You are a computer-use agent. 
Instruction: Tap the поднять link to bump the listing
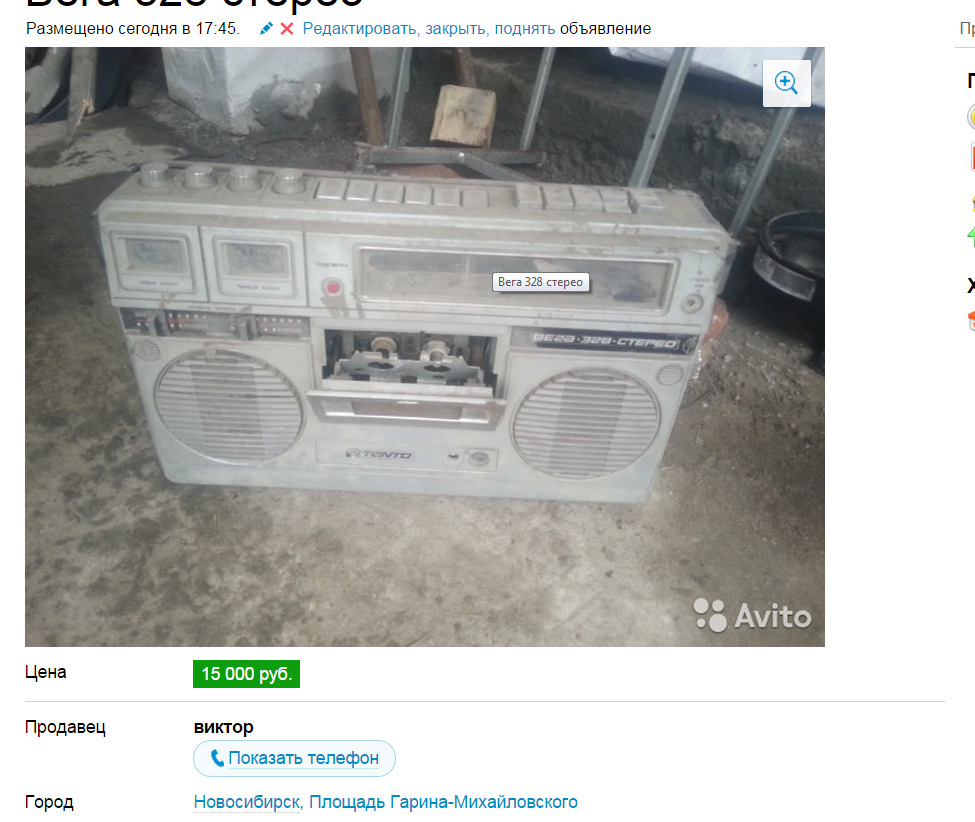pyautogui.click(x=524, y=29)
